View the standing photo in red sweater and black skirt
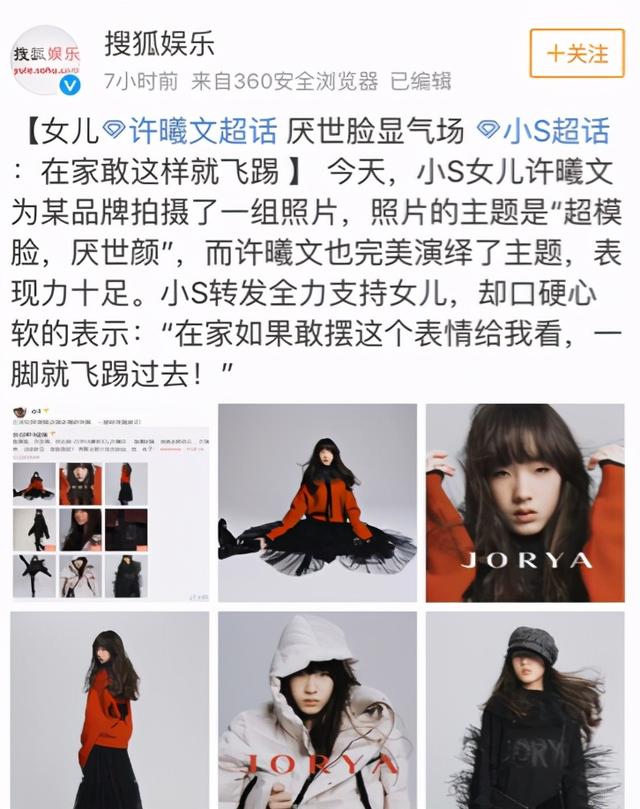This screenshot has width=640, height=809. [109, 710]
